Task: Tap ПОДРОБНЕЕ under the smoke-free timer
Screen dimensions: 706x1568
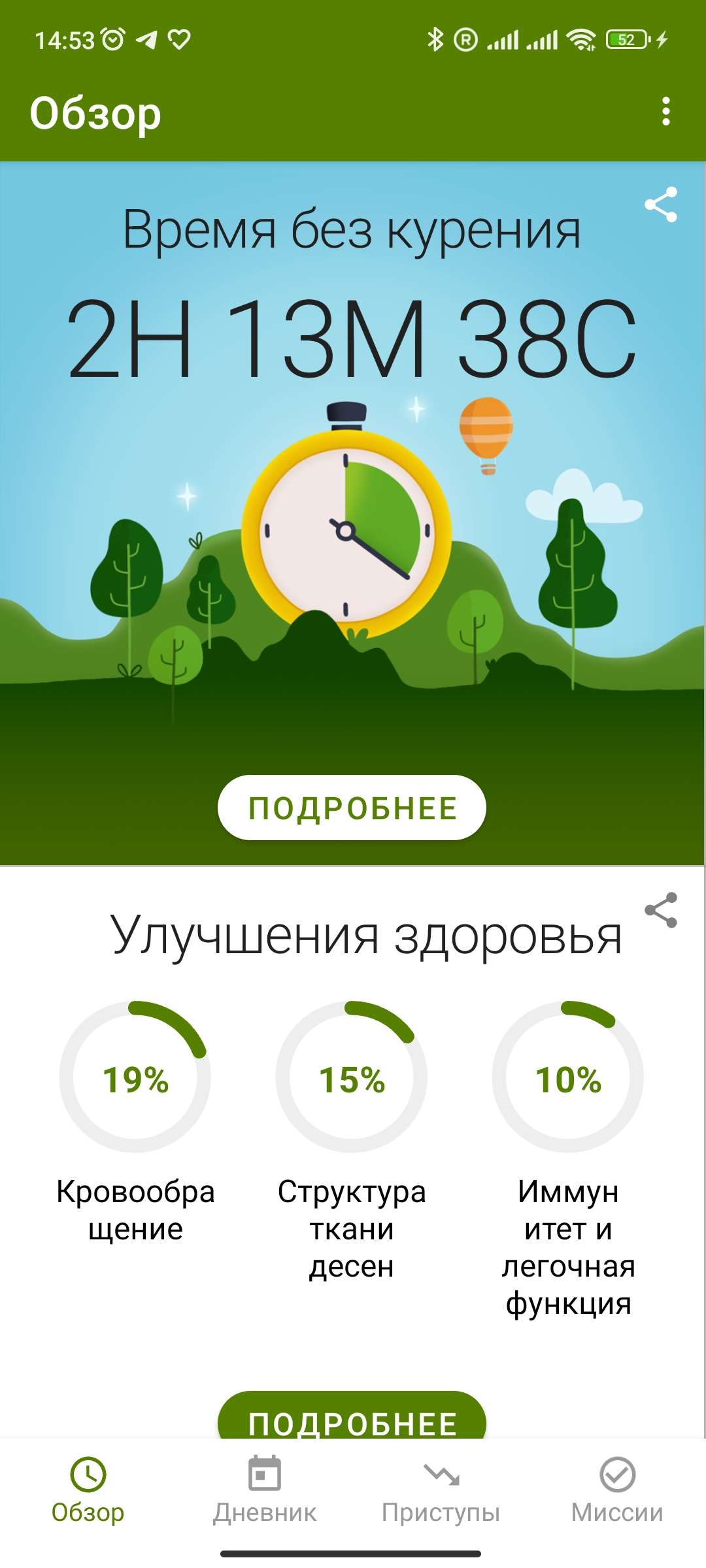Action: [352, 808]
